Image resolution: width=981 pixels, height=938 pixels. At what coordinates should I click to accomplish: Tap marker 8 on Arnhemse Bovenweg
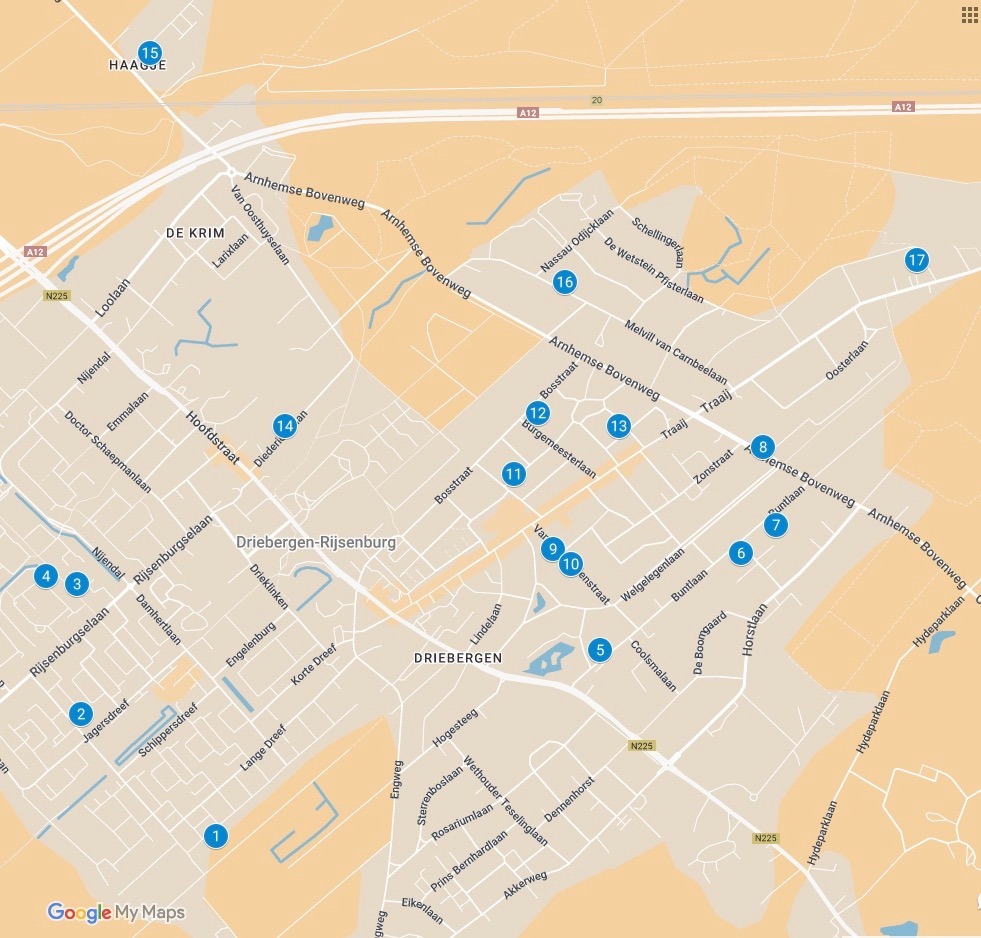coord(762,447)
